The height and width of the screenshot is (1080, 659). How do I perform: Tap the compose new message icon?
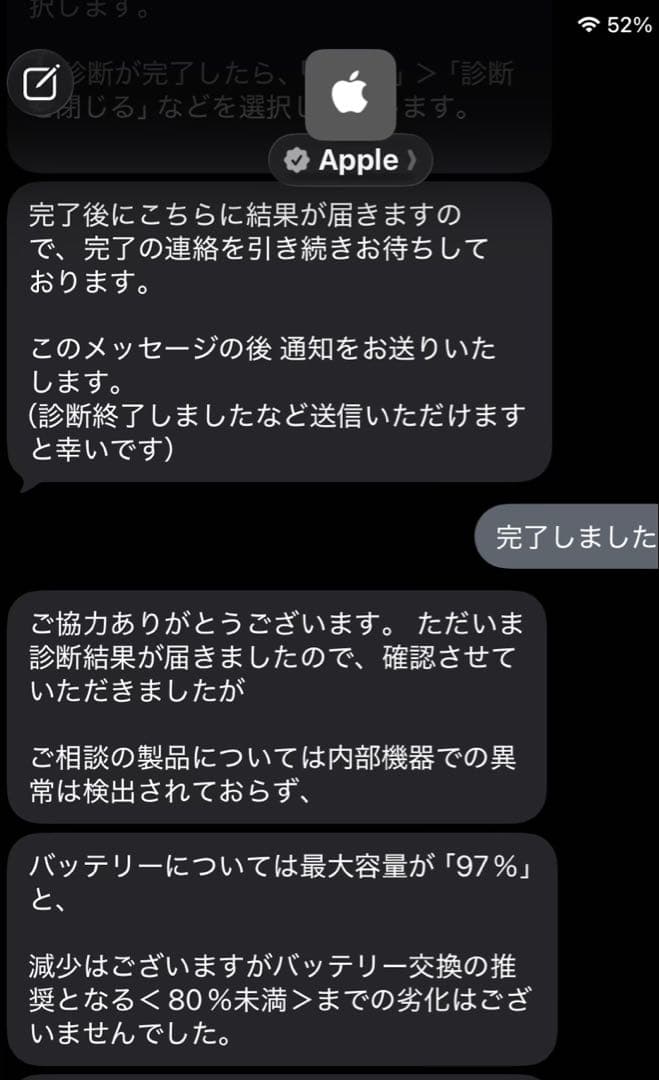point(40,83)
